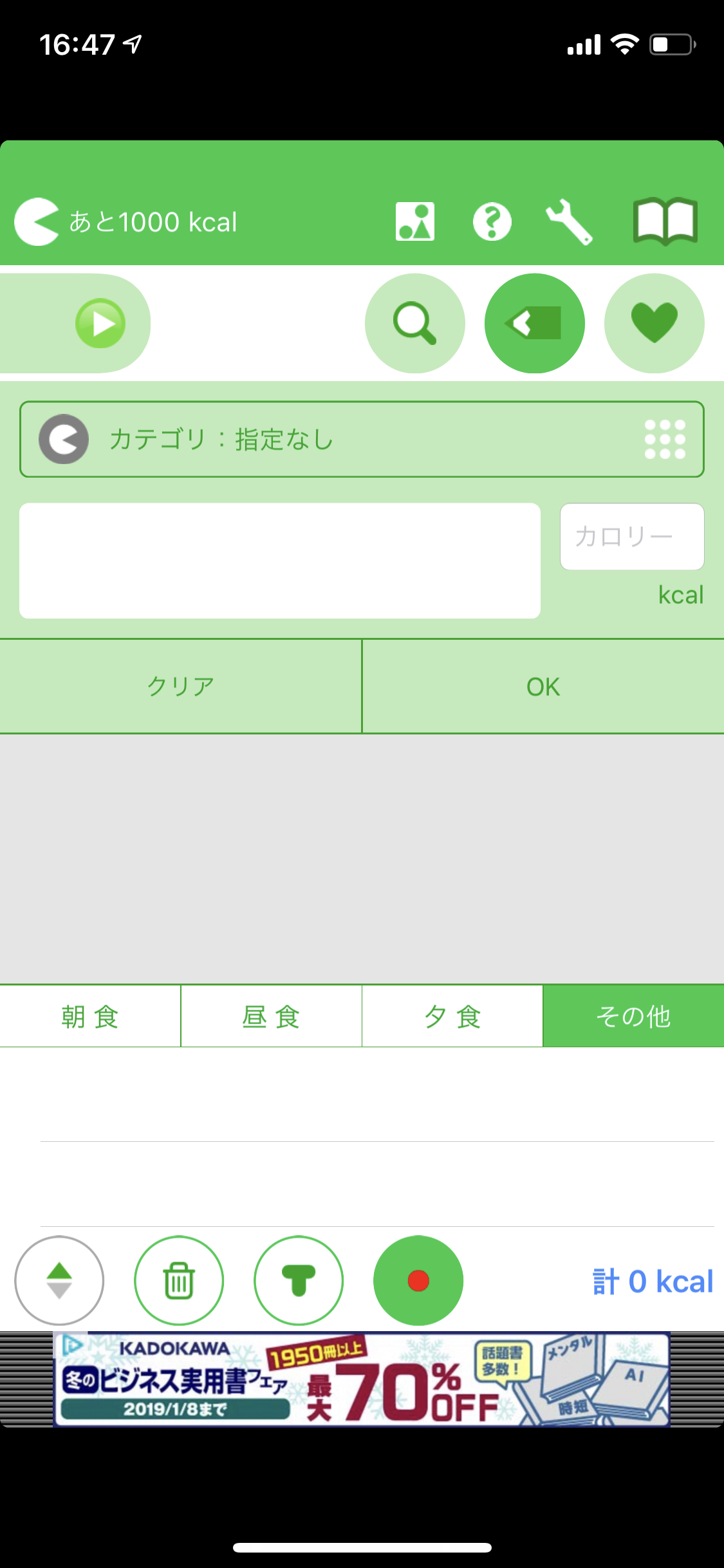The image size is (724, 1568).
Task: Open the wrench settings icon
Action: pyautogui.click(x=570, y=222)
